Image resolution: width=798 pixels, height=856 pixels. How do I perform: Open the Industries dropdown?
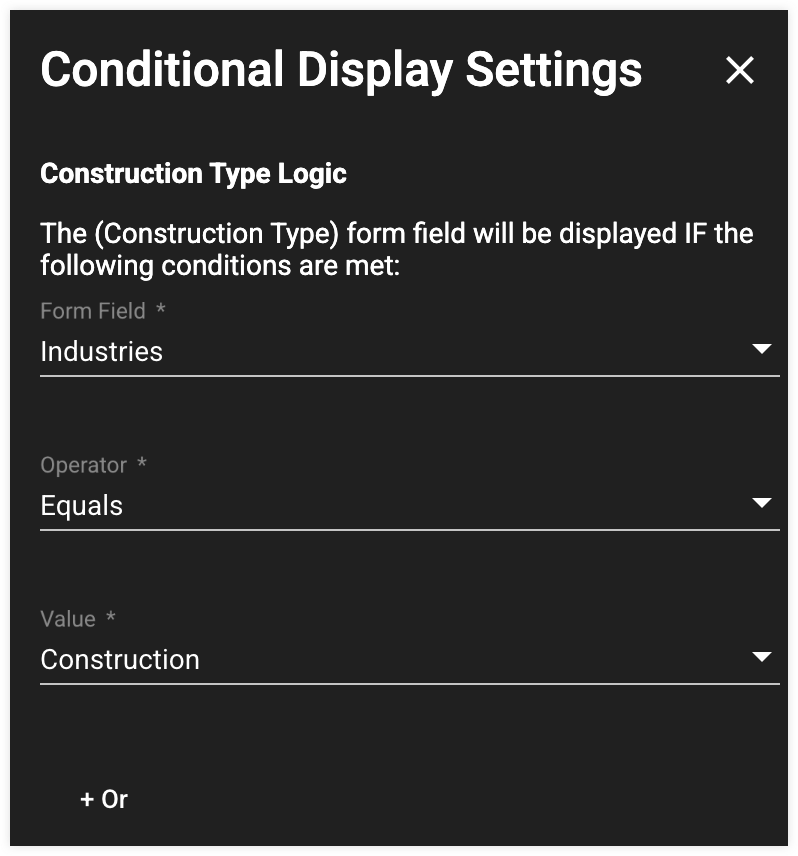tap(400, 352)
